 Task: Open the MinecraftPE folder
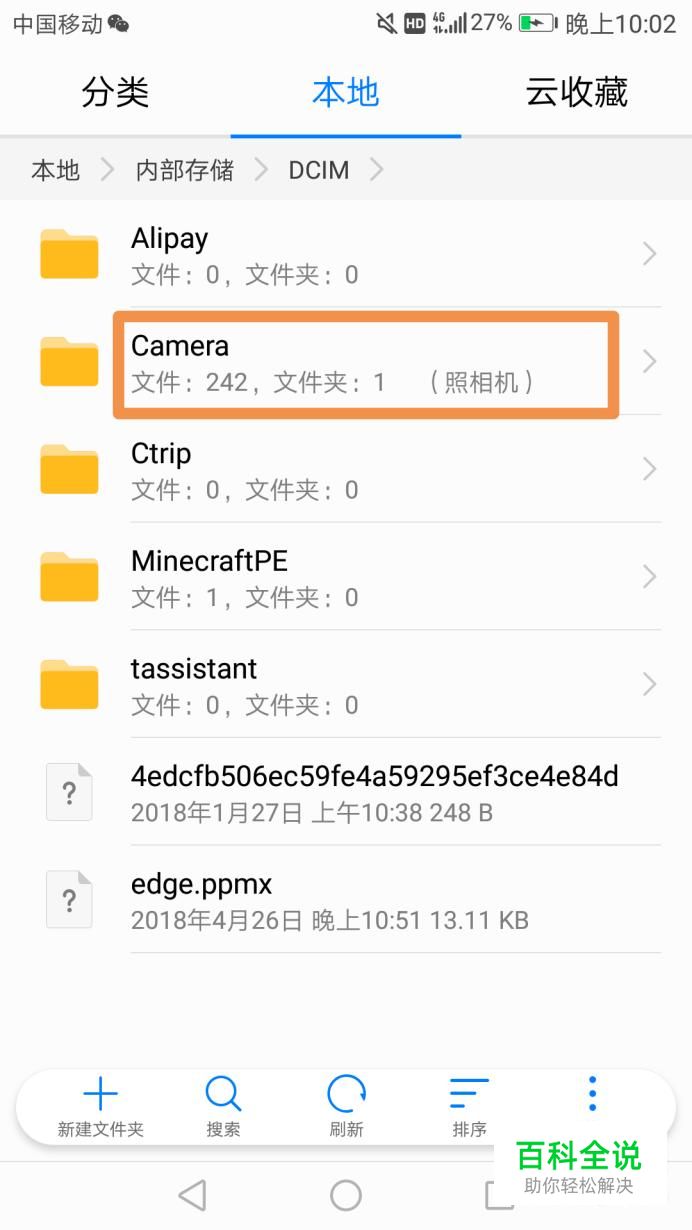[x=346, y=576]
